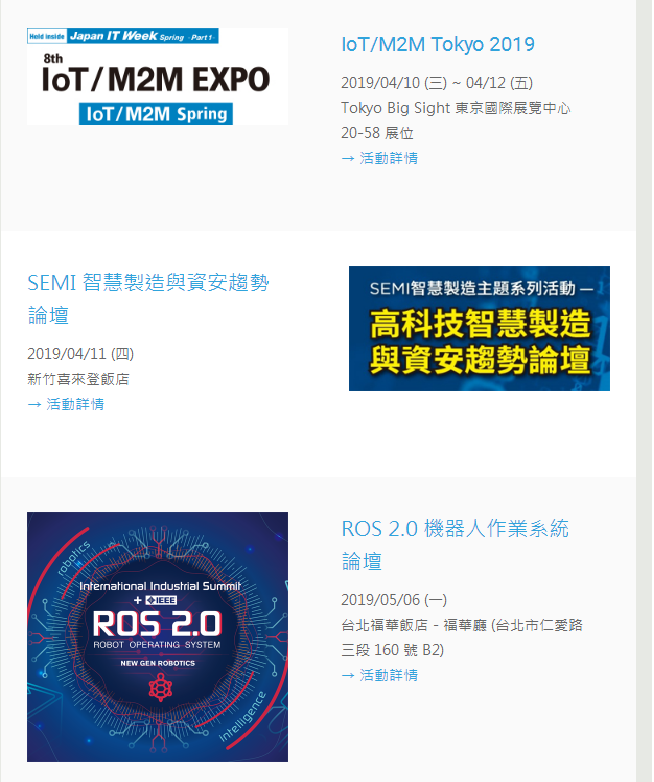This screenshot has height=782, width=654.
Task: Tap the IoT/M2M EXPO banner image
Action: coord(157,77)
